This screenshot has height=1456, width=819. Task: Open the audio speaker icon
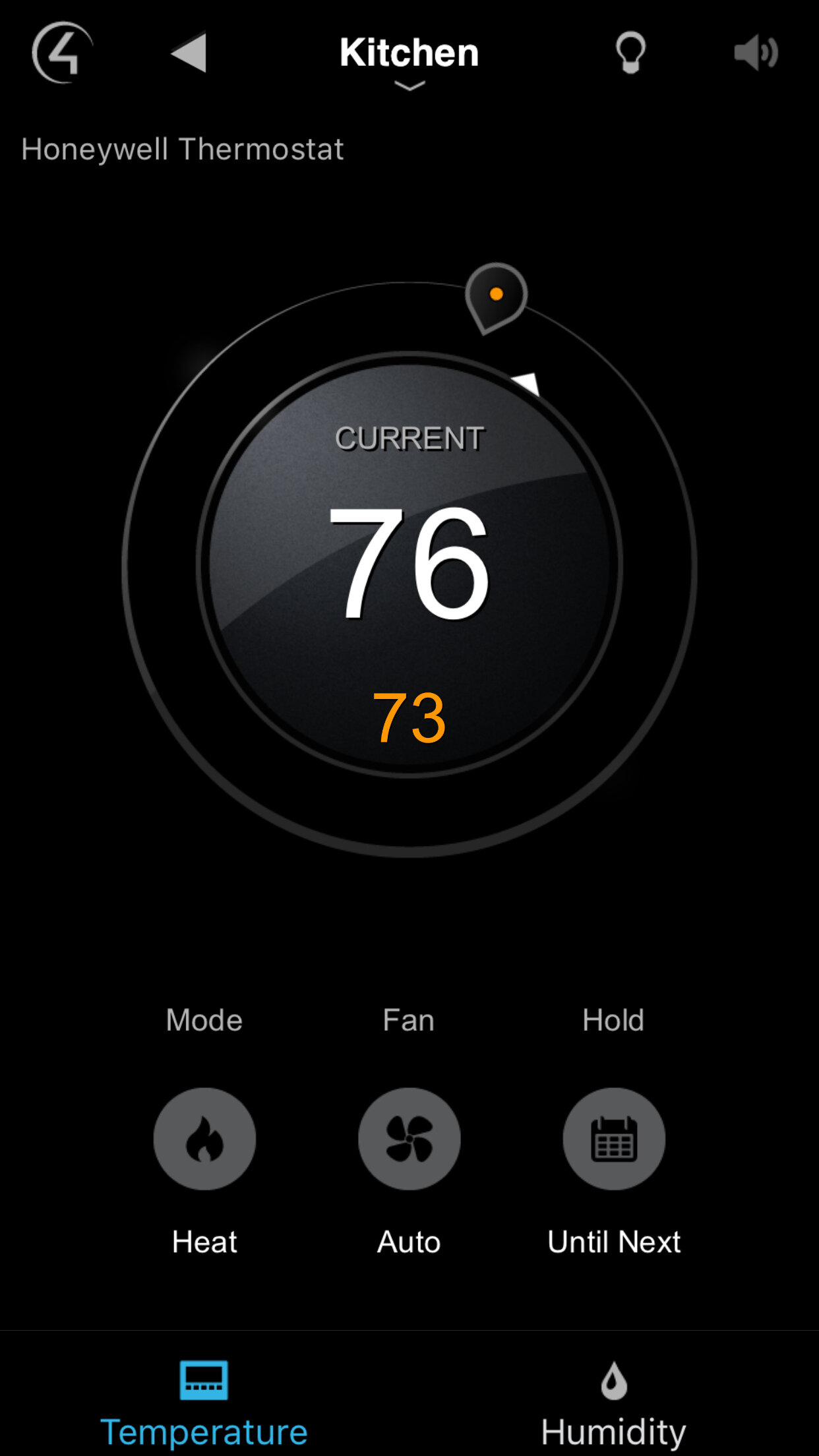pyautogui.click(x=756, y=53)
